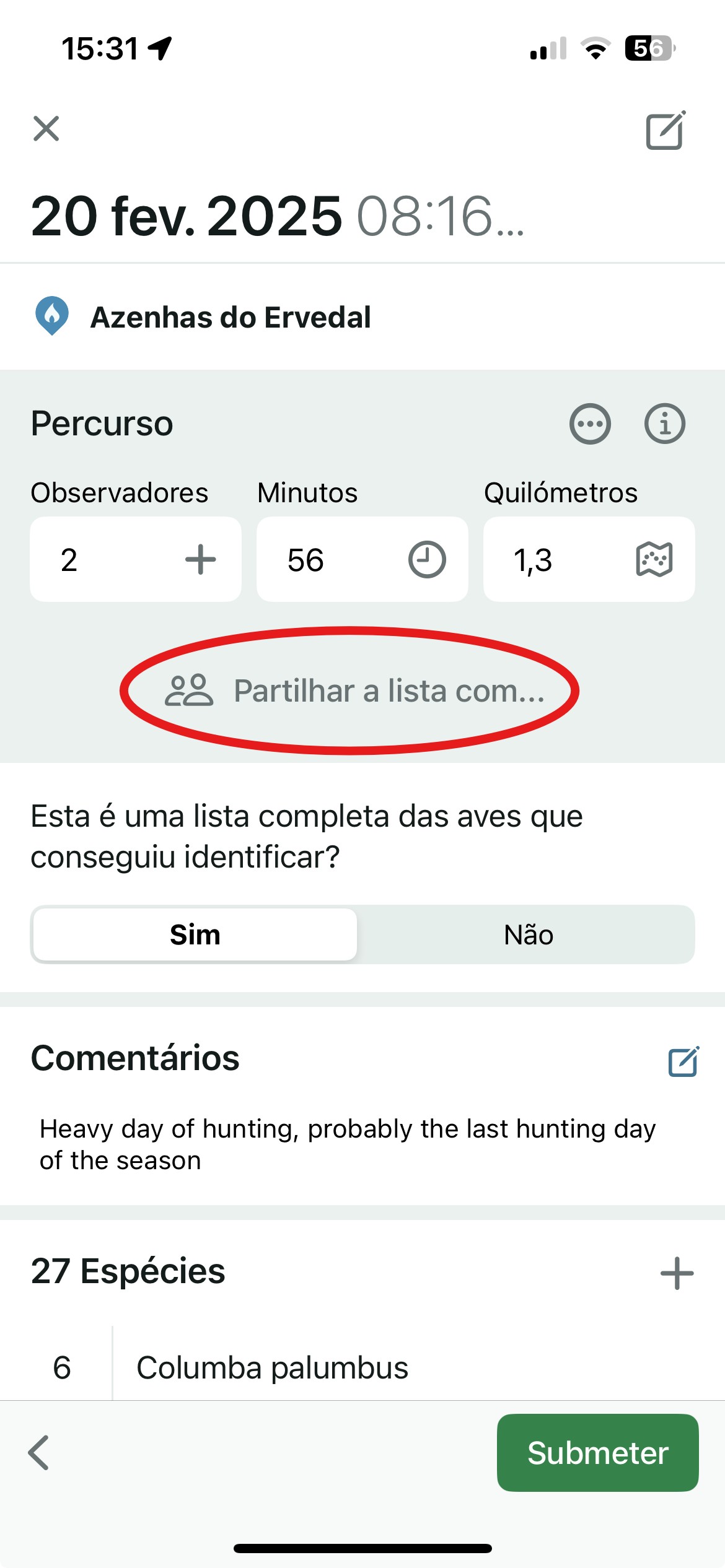Increase the number of Observadores
This screenshot has height=1568, width=725.
click(x=200, y=560)
